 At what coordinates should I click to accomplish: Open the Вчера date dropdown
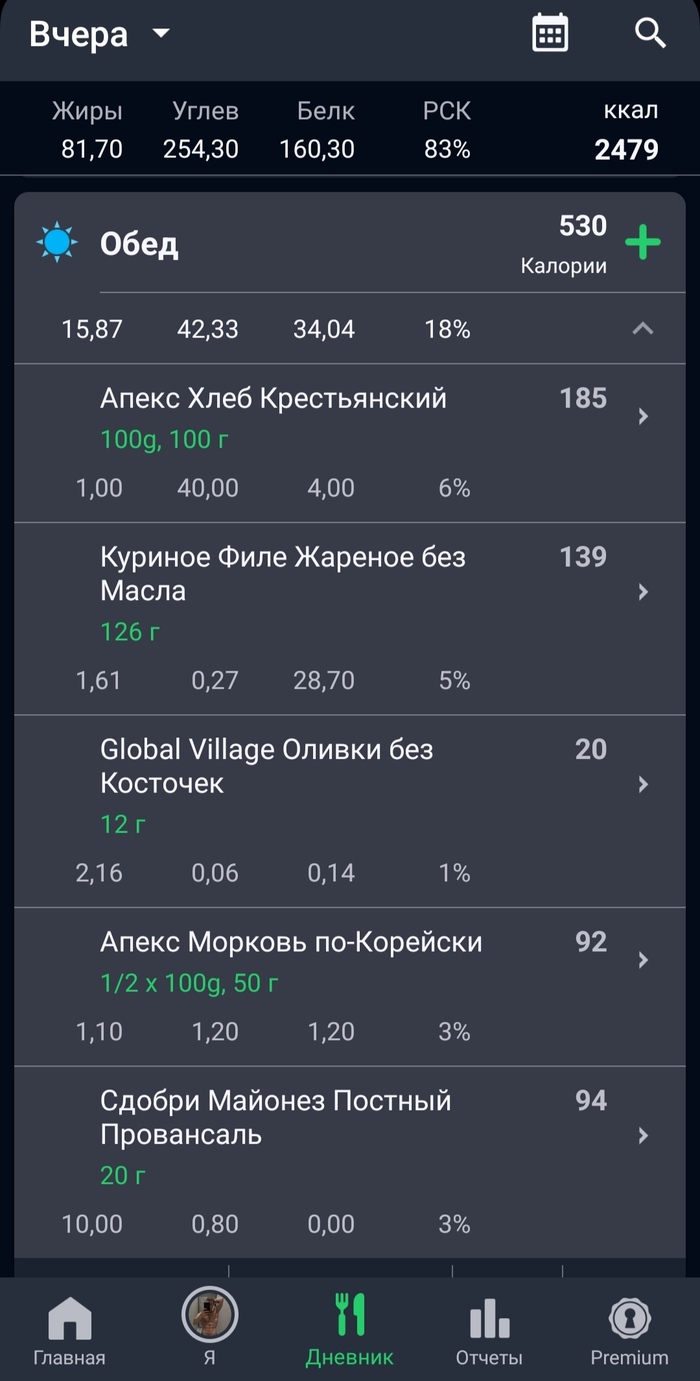point(100,34)
